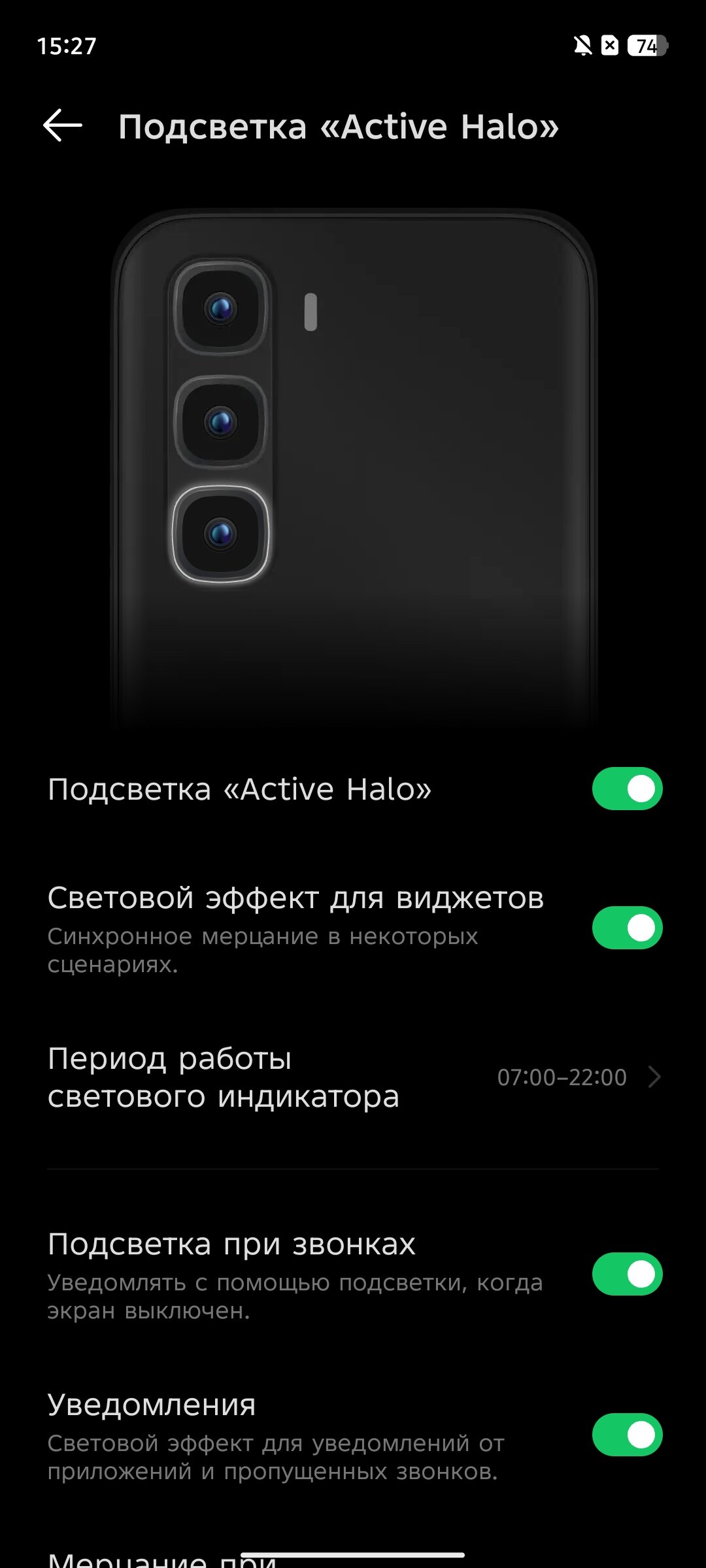Open «Период работы светового индикатора» settings
The image size is (706, 1568).
click(353, 1077)
